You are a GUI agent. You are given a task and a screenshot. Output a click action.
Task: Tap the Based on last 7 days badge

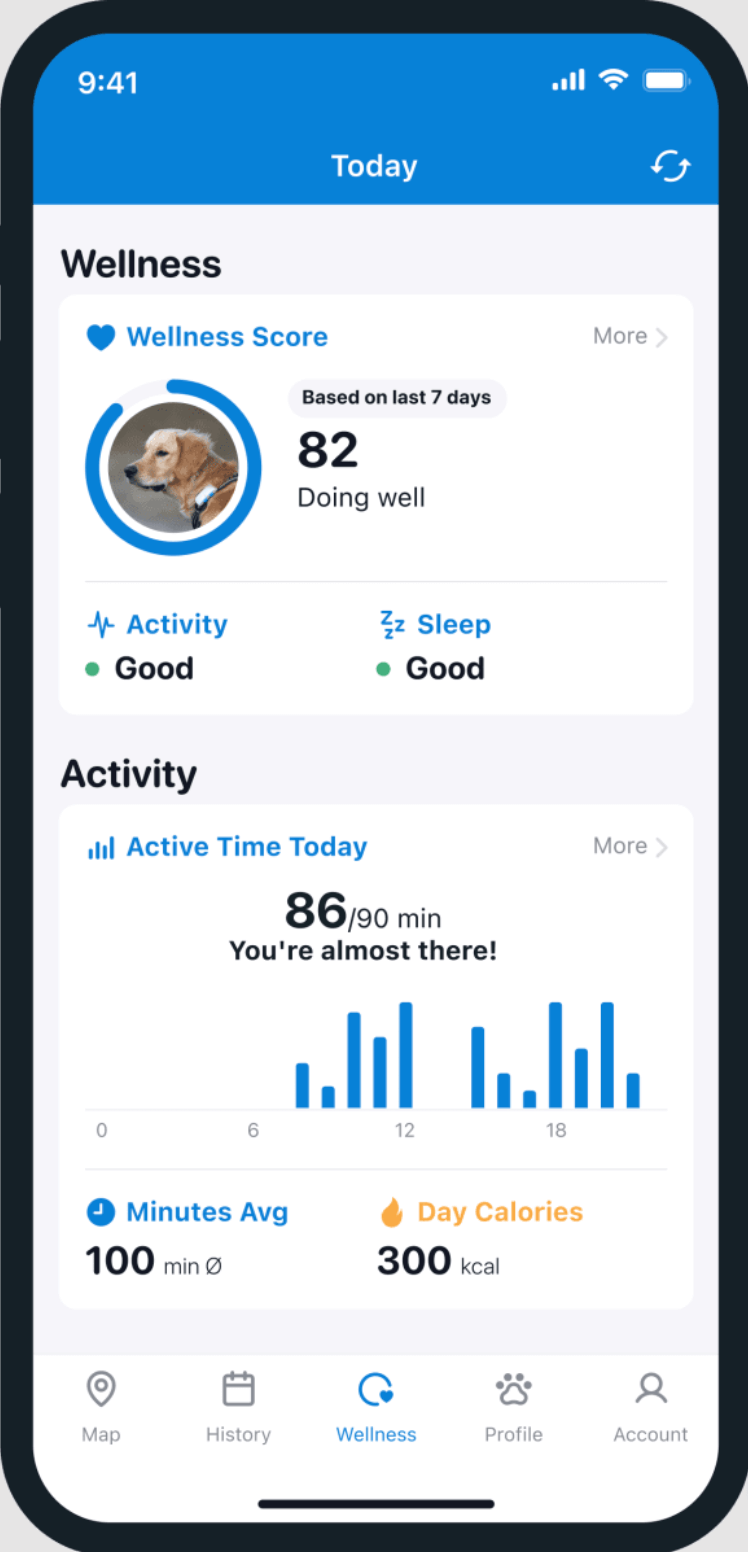coord(396,398)
